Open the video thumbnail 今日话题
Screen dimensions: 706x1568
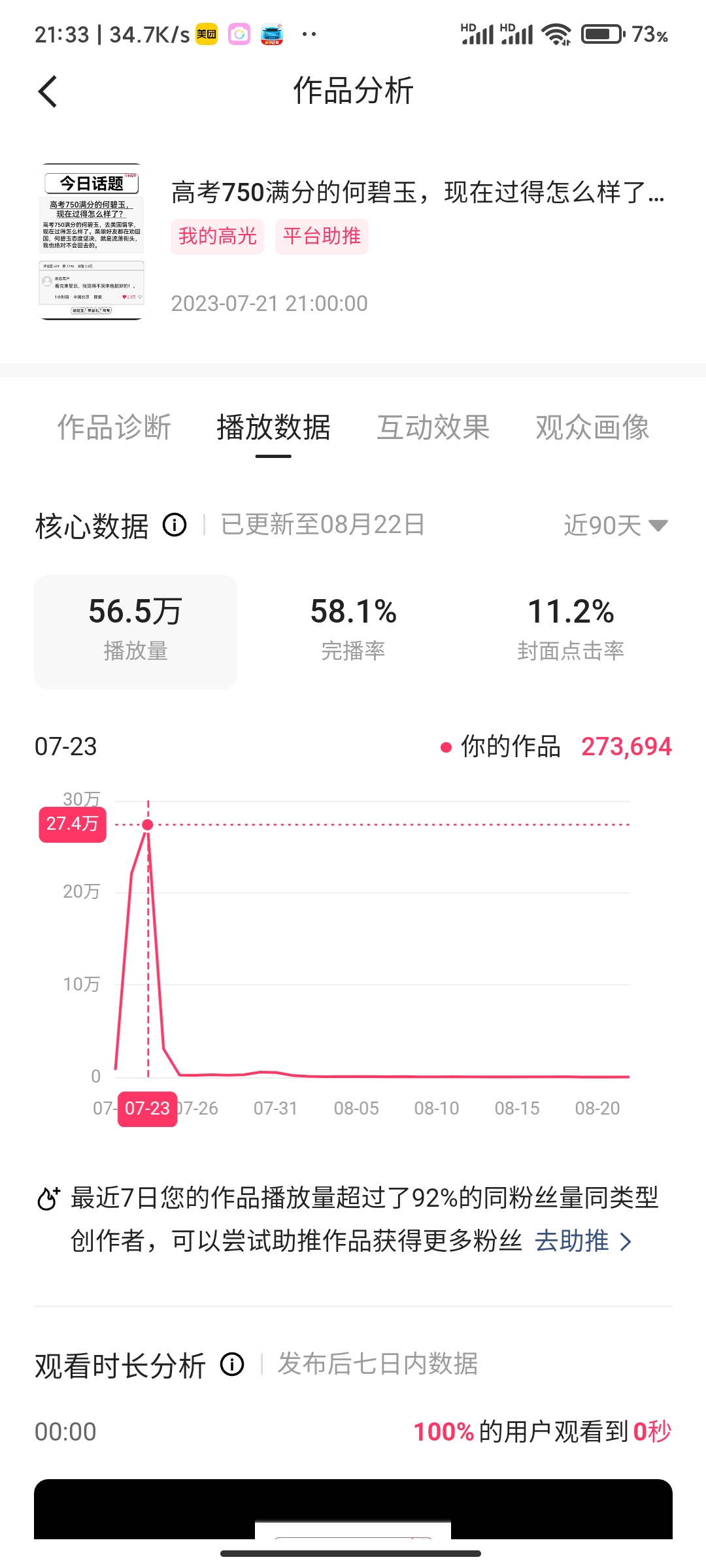pyautogui.click(x=92, y=242)
